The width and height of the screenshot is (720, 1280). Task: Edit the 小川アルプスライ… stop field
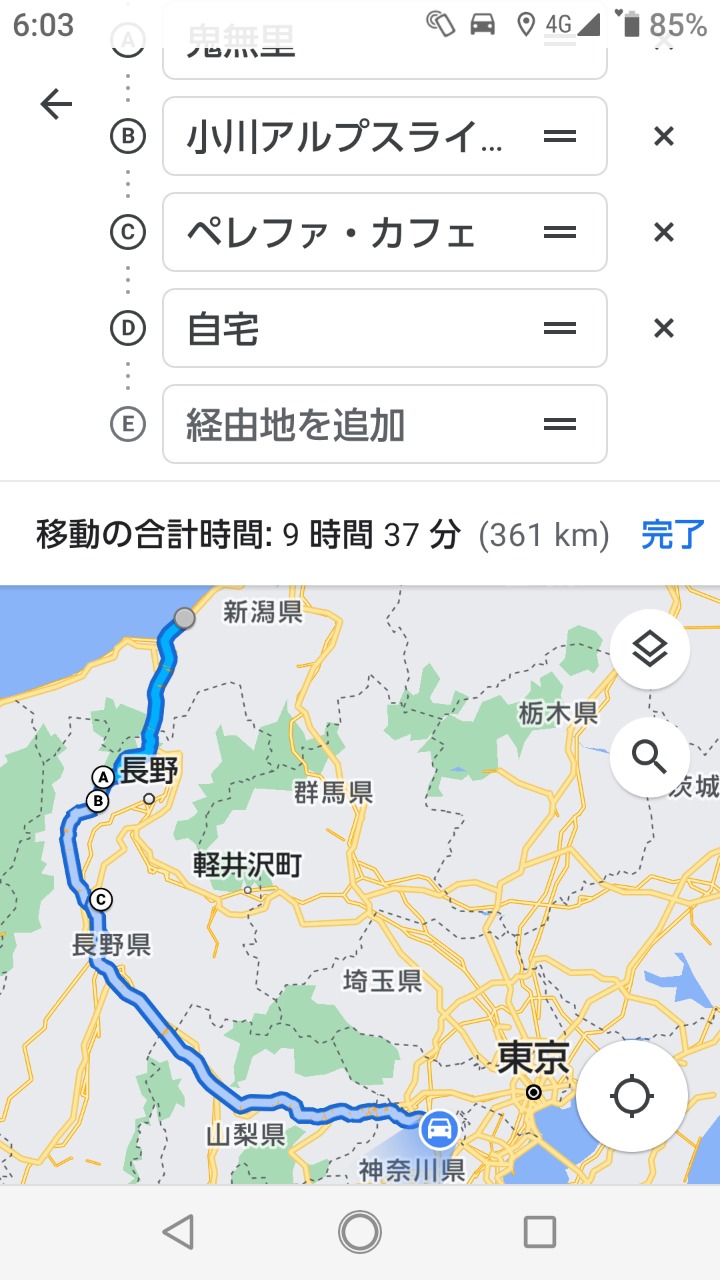click(x=345, y=136)
